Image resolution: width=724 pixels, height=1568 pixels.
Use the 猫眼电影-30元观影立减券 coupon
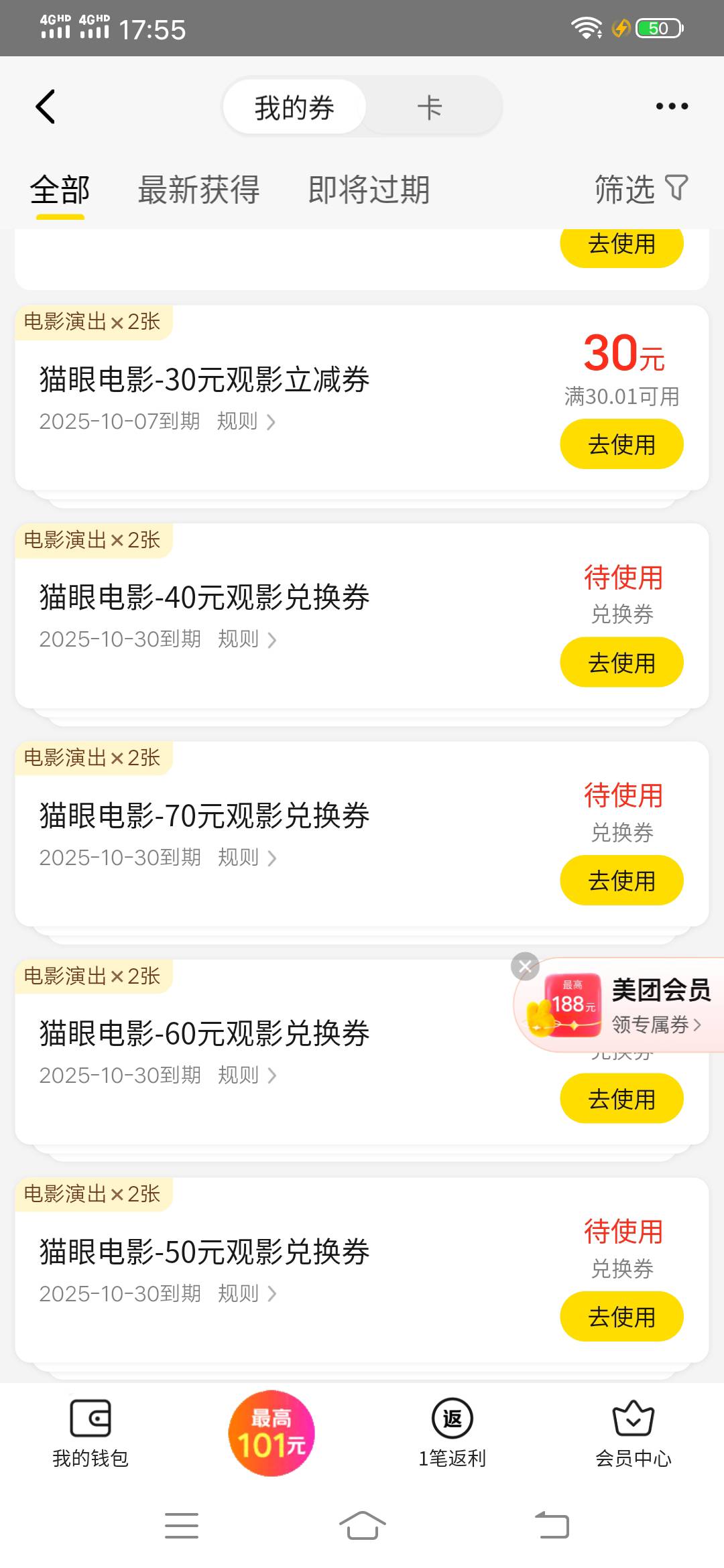[x=621, y=444]
